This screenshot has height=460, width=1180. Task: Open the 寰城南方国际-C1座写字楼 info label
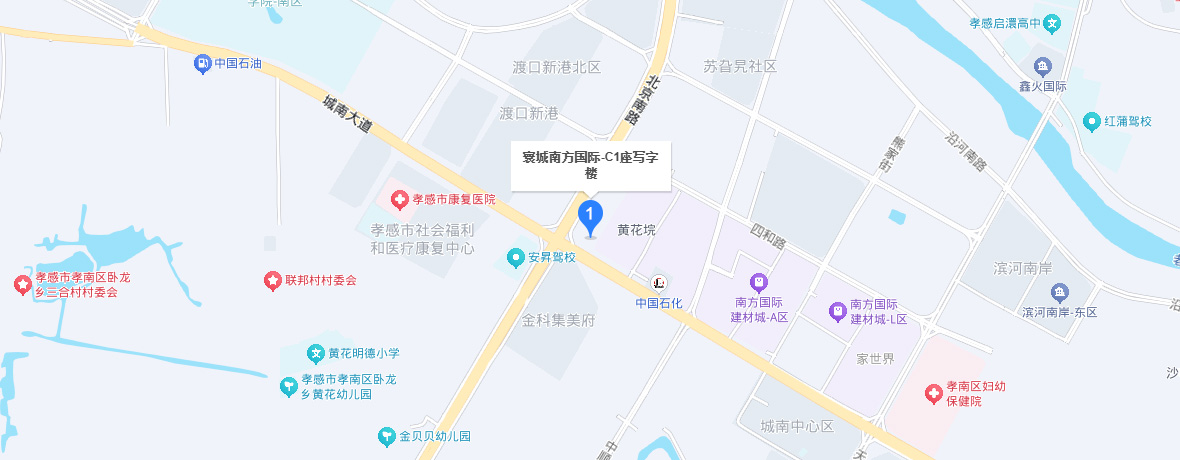pyautogui.click(x=590, y=165)
